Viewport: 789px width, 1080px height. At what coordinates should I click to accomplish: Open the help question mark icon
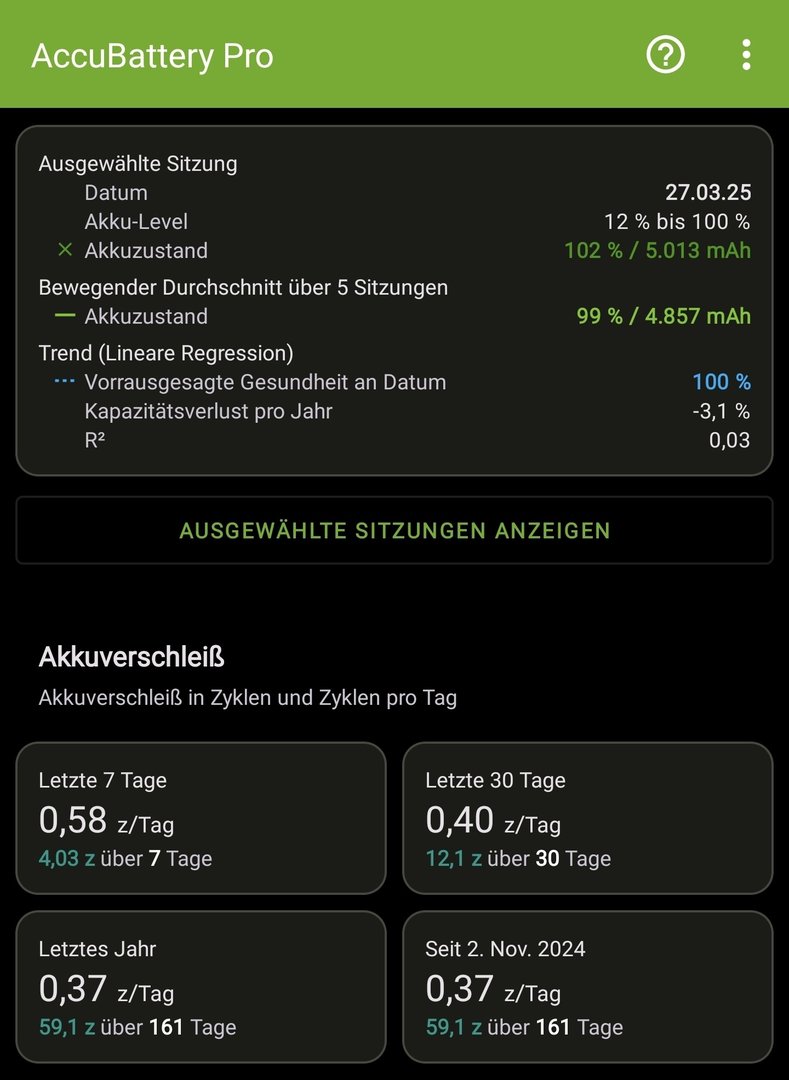(665, 55)
